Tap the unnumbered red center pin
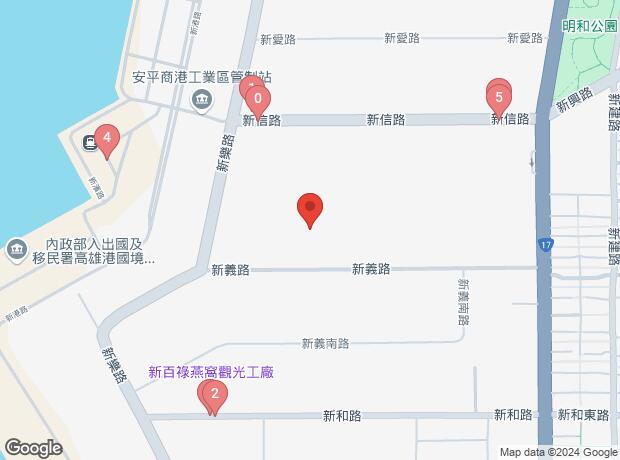The height and width of the screenshot is (460, 620). tap(310, 210)
